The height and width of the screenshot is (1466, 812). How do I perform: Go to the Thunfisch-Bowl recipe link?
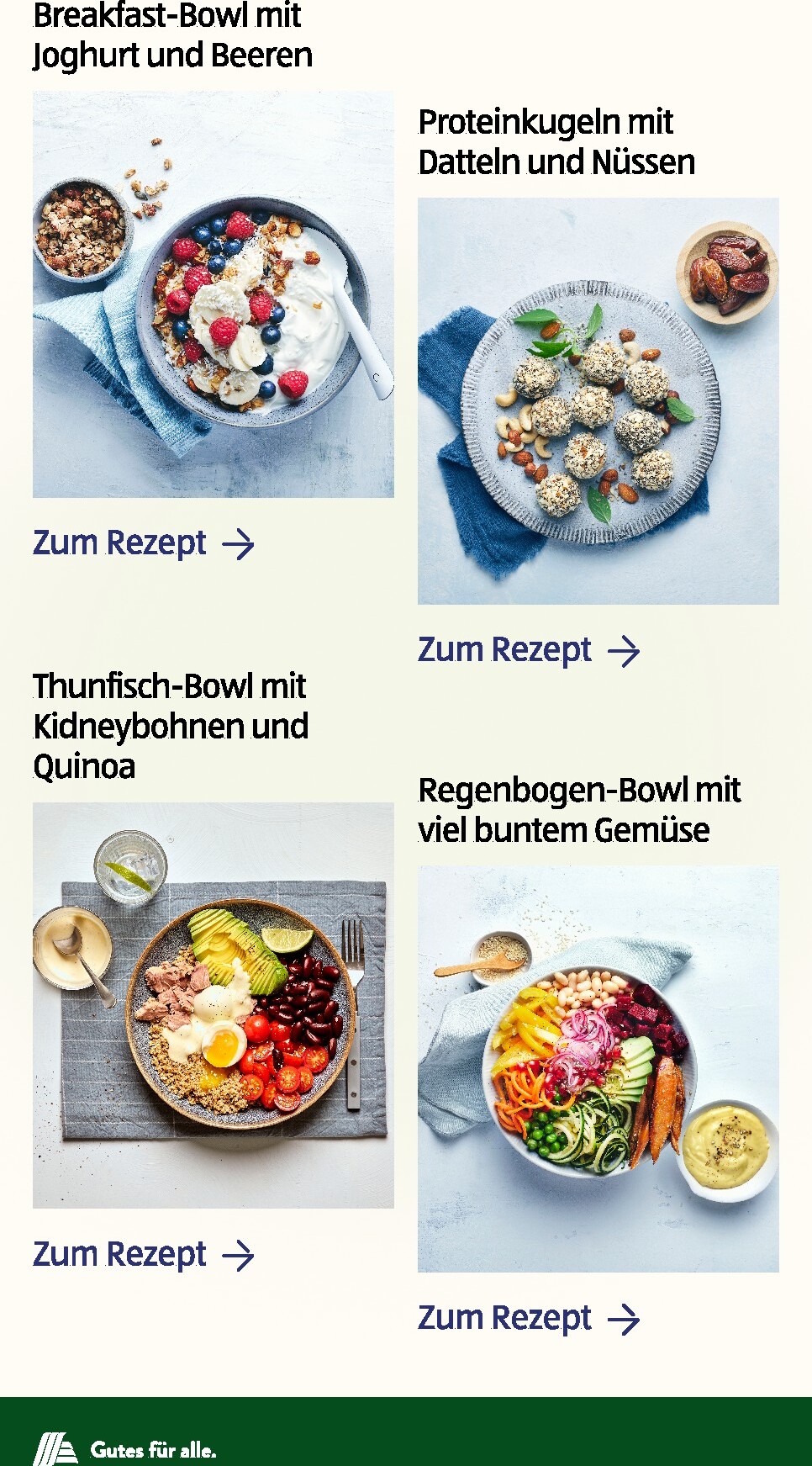point(143,1254)
